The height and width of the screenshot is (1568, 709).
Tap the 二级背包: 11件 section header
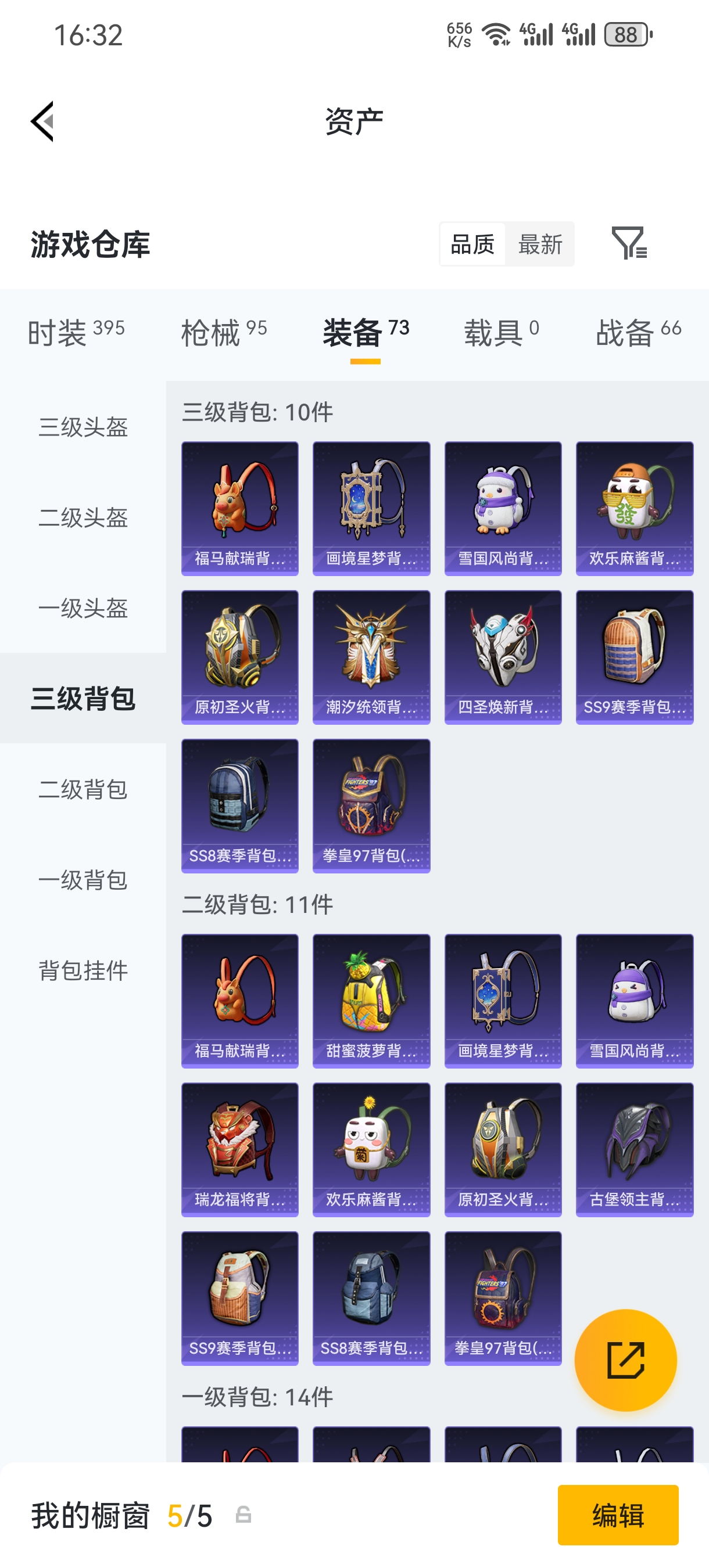tap(257, 906)
